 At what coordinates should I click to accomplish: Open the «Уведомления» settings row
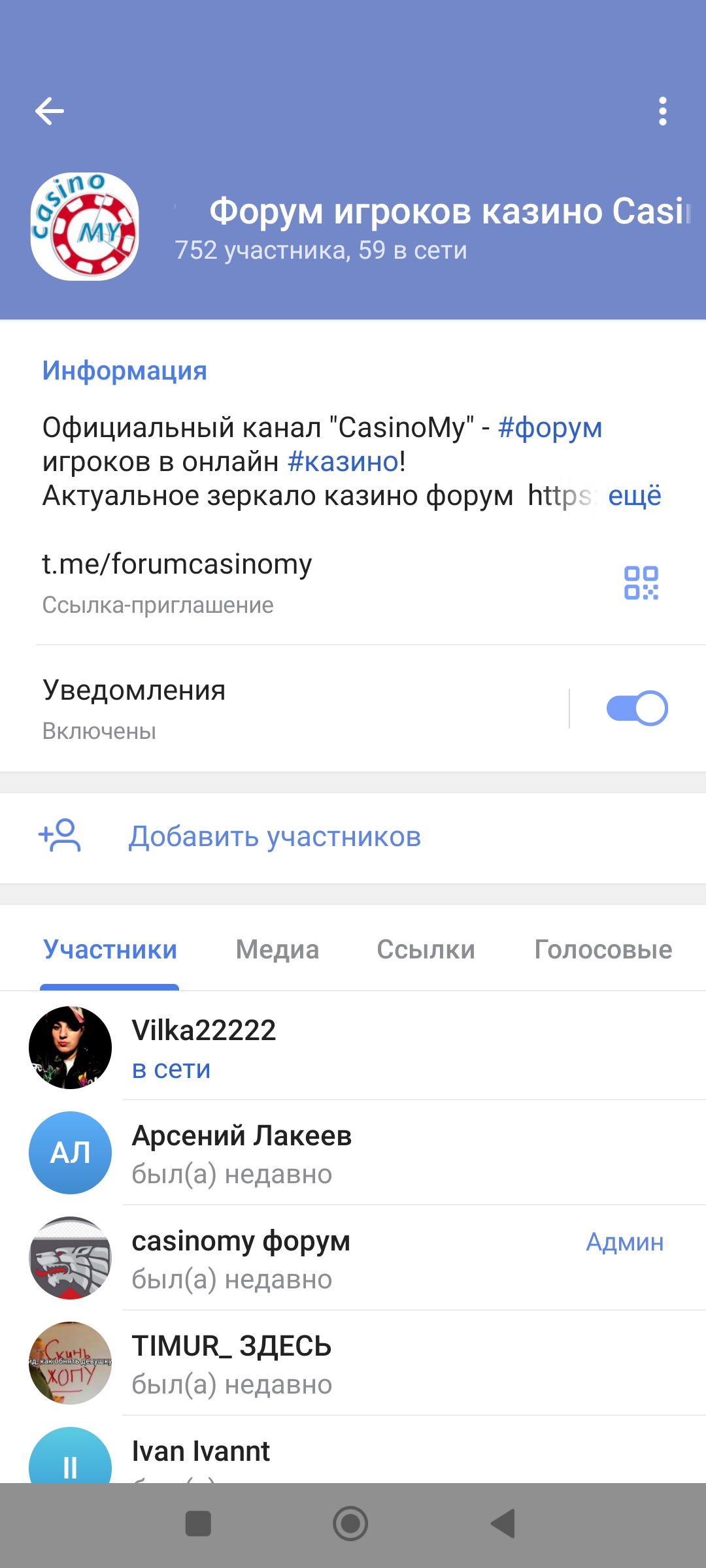tap(261, 708)
